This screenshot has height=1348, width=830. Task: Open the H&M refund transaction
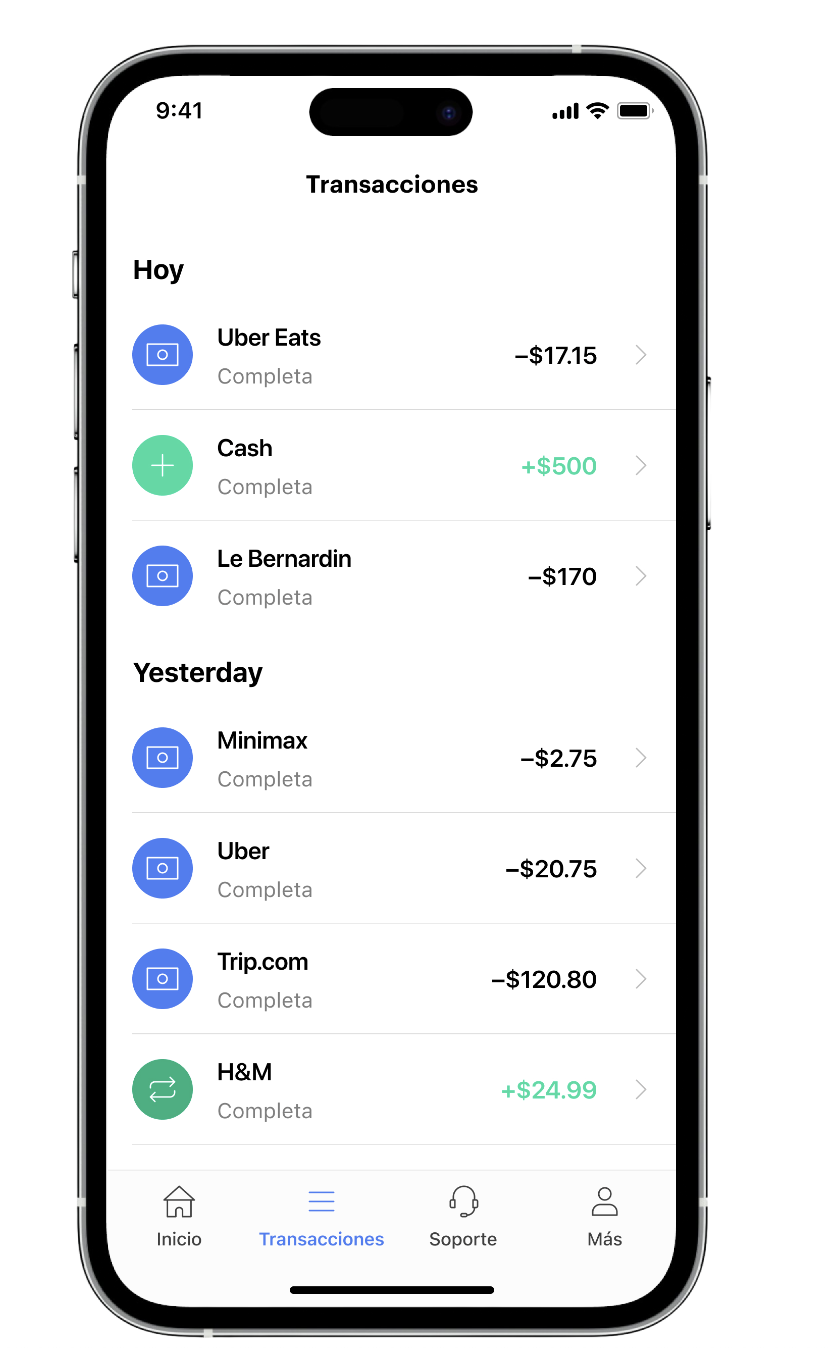coord(390,1089)
